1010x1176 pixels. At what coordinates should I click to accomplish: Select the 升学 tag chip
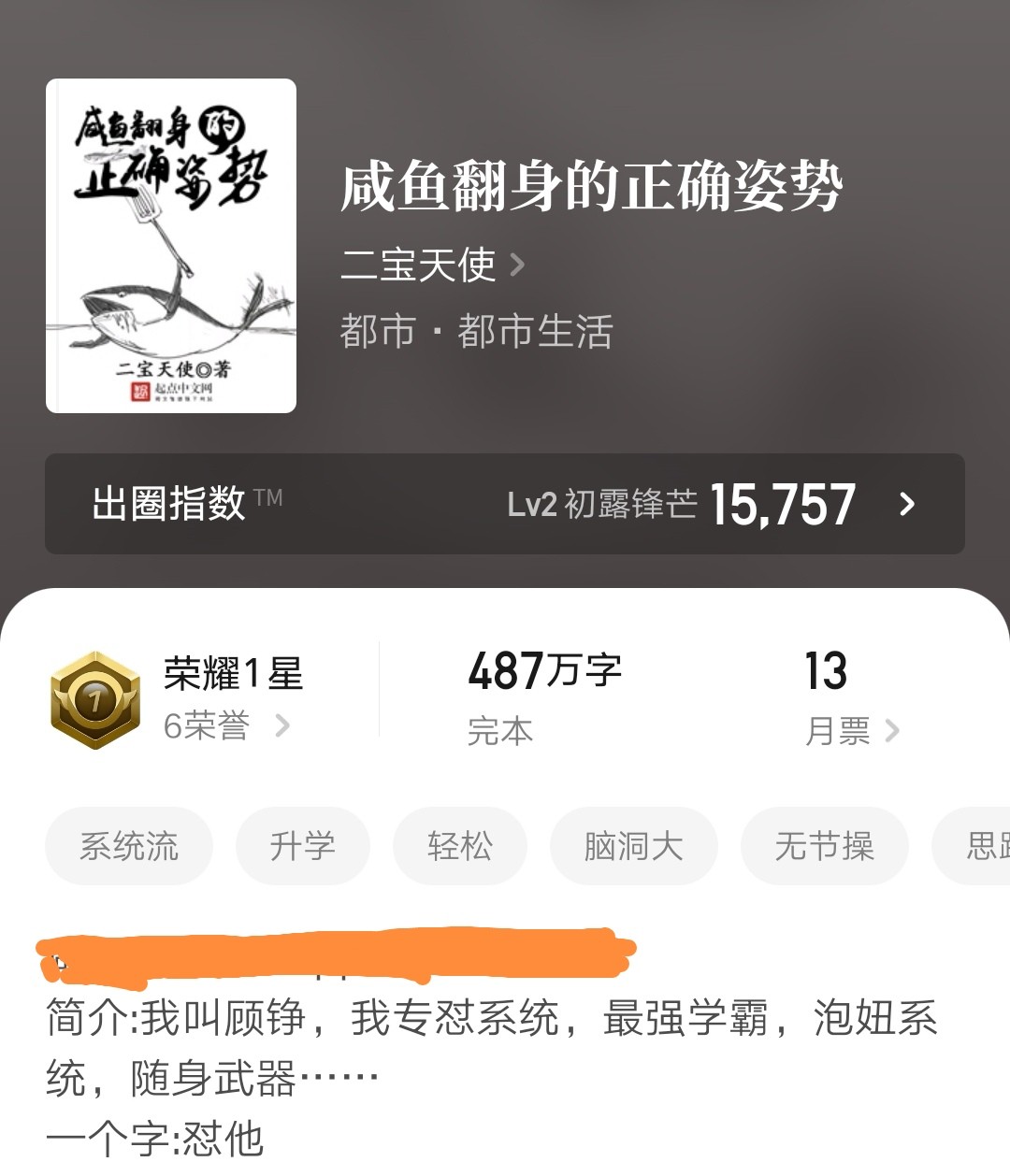tap(302, 846)
